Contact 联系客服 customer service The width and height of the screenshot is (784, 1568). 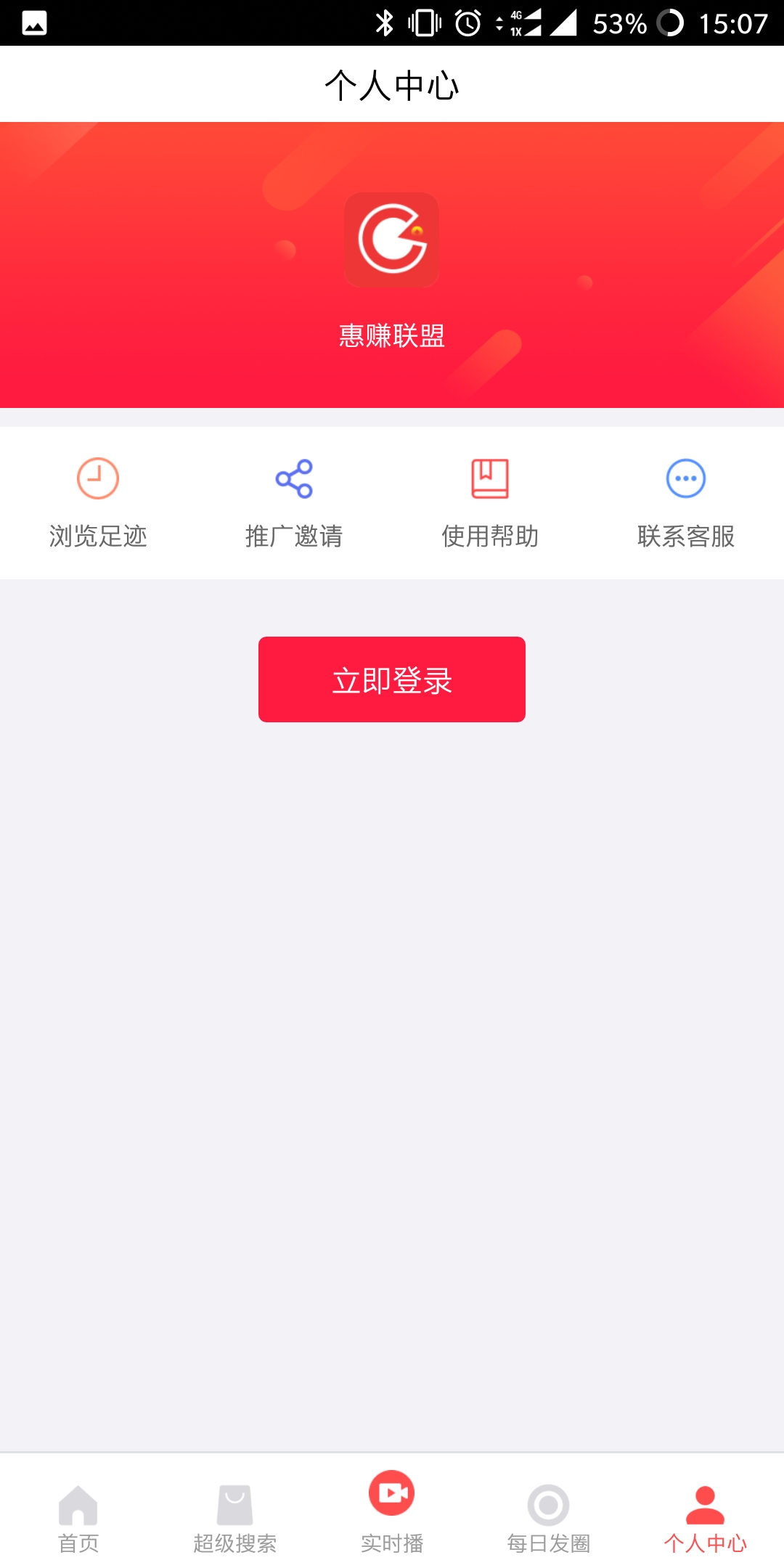point(686,502)
